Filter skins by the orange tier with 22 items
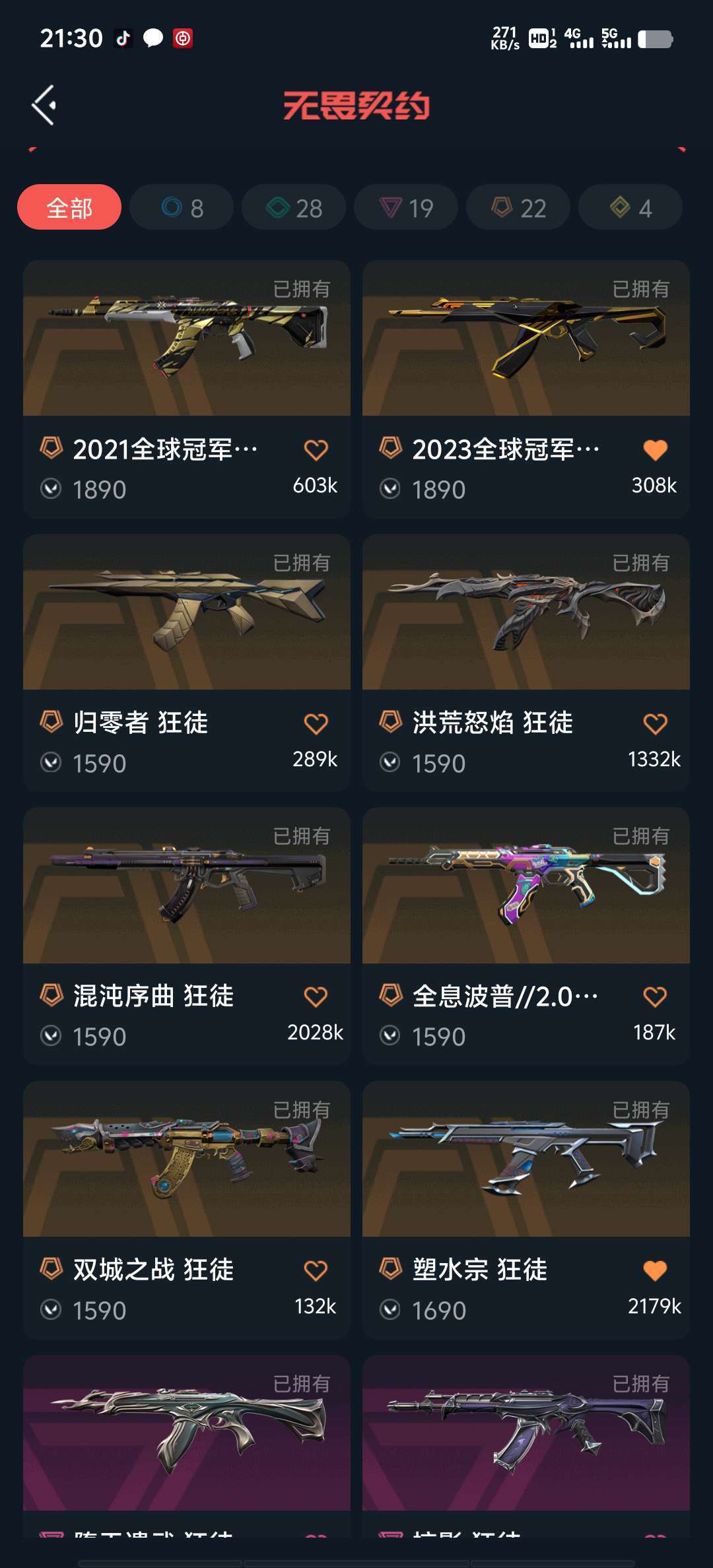713x1568 pixels. (x=518, y=207)
